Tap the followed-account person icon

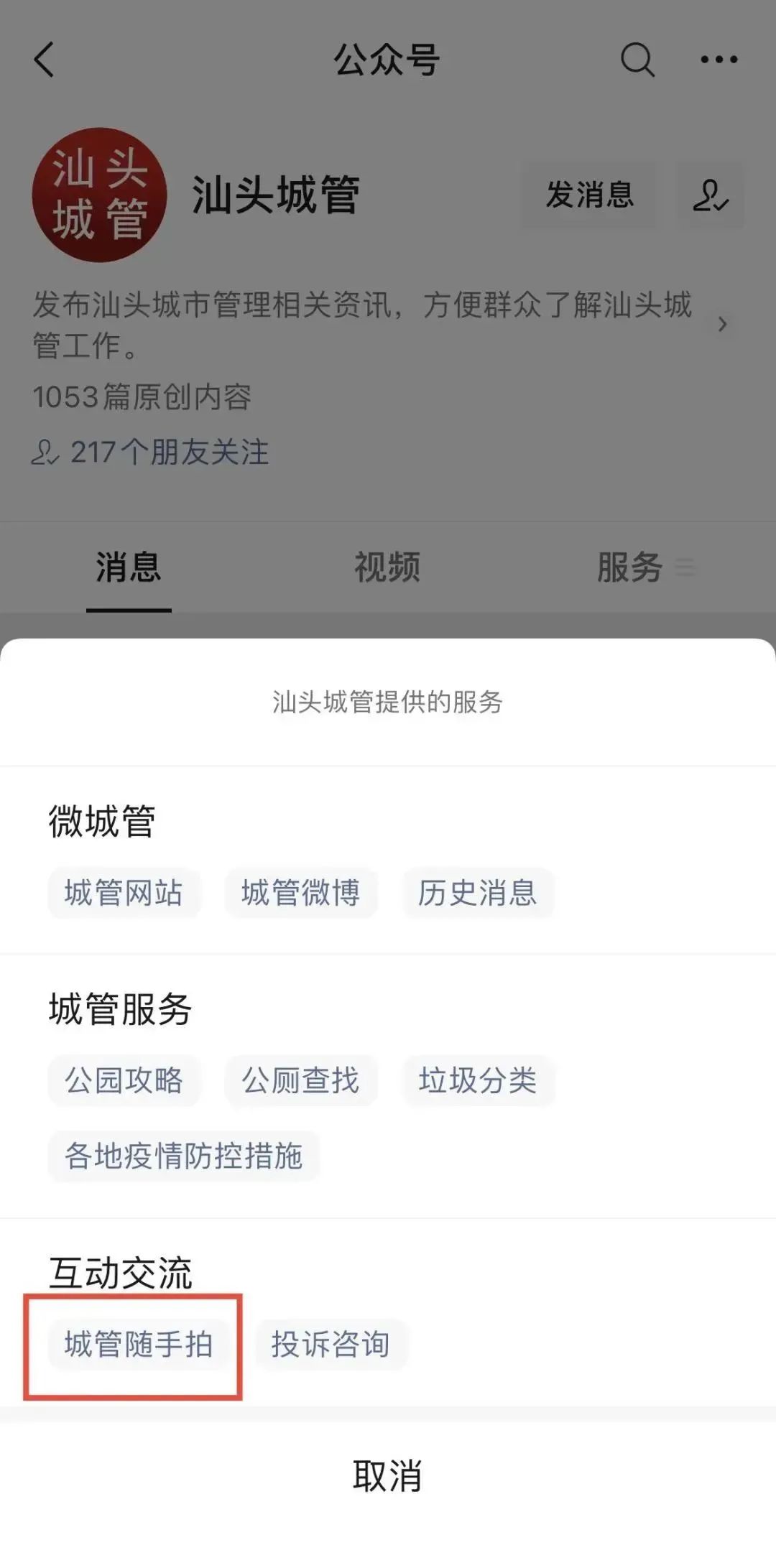[711, 195]
